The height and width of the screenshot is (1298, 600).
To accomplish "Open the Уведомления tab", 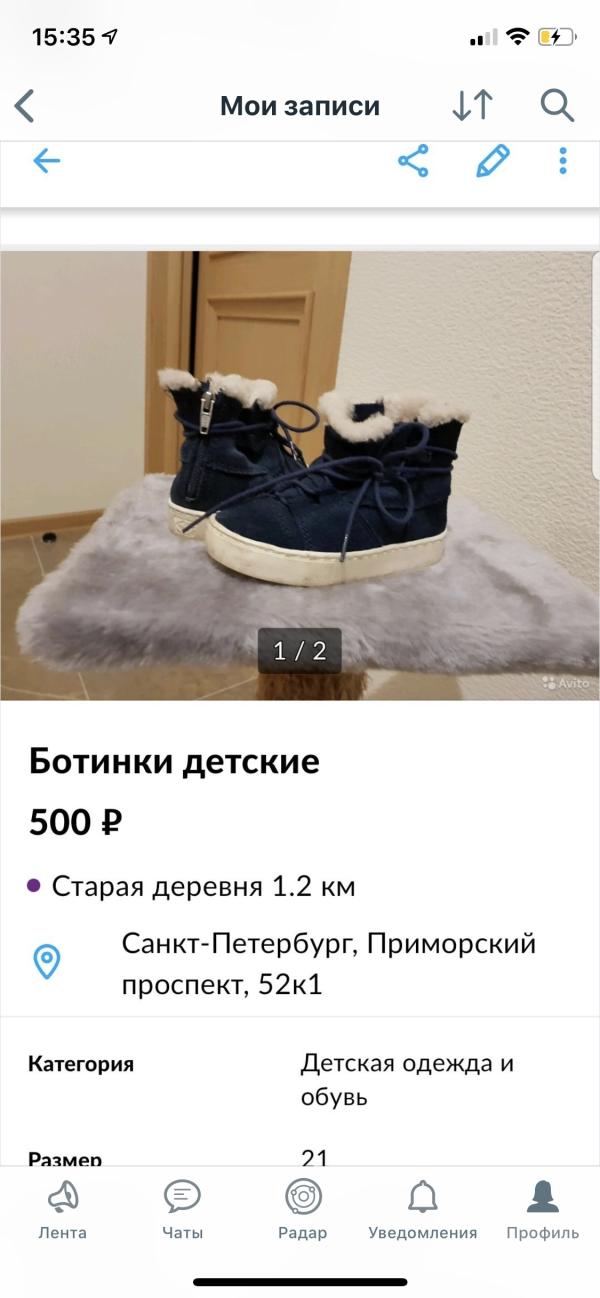I will tap(422, 1209).
